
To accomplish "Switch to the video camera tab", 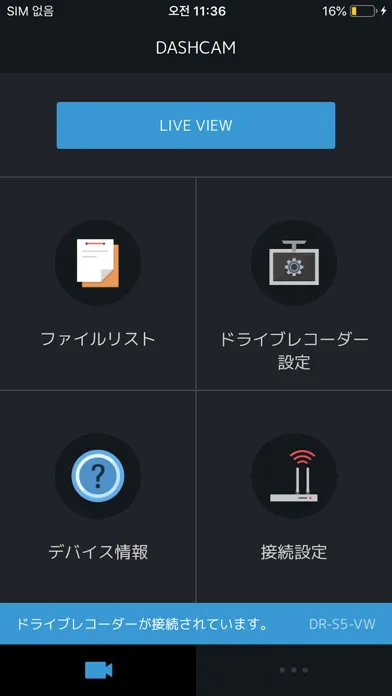I will tap(98, 670).
